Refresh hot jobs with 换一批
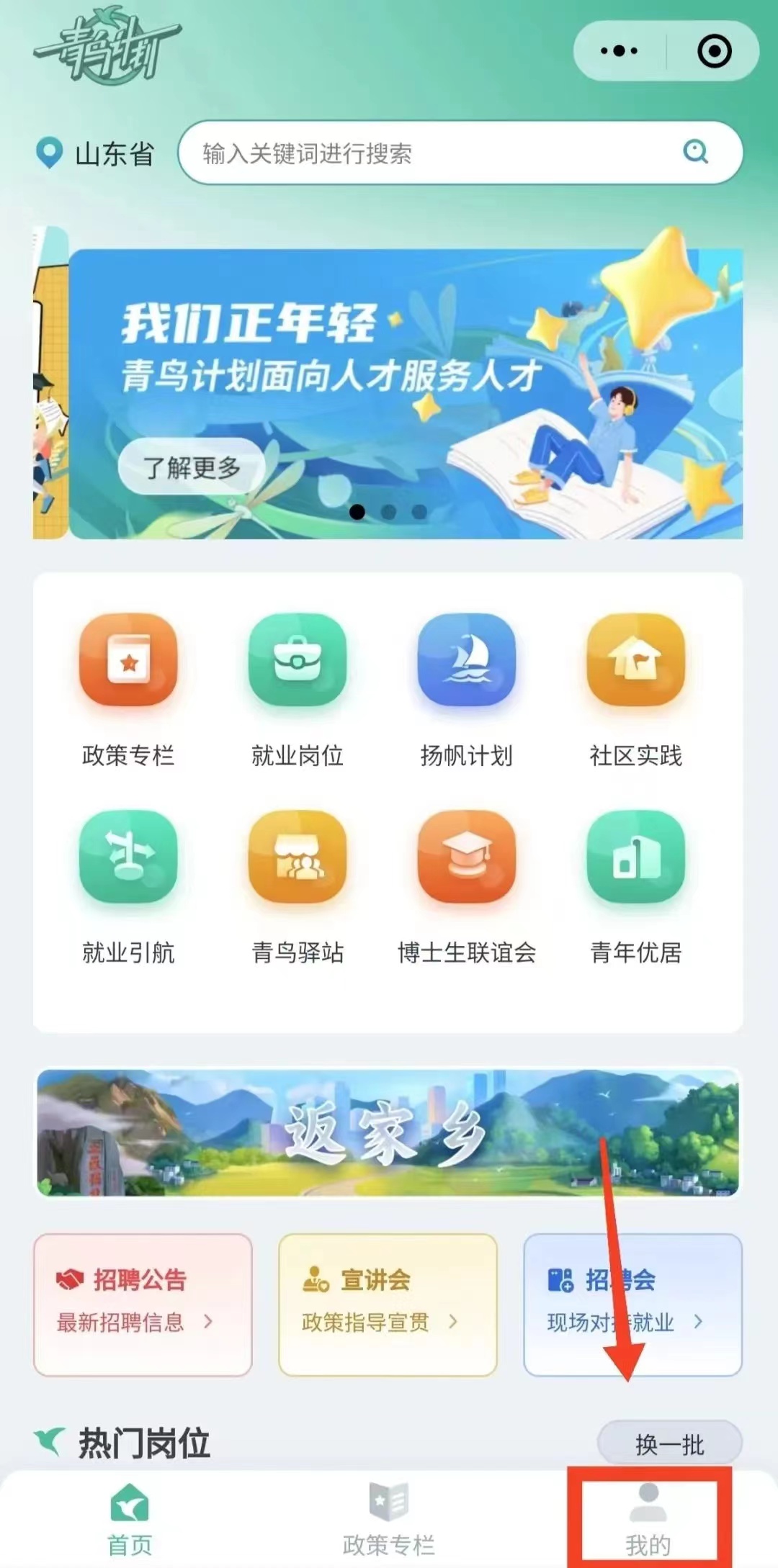 pyautogui.click(x=669, y=1443)
